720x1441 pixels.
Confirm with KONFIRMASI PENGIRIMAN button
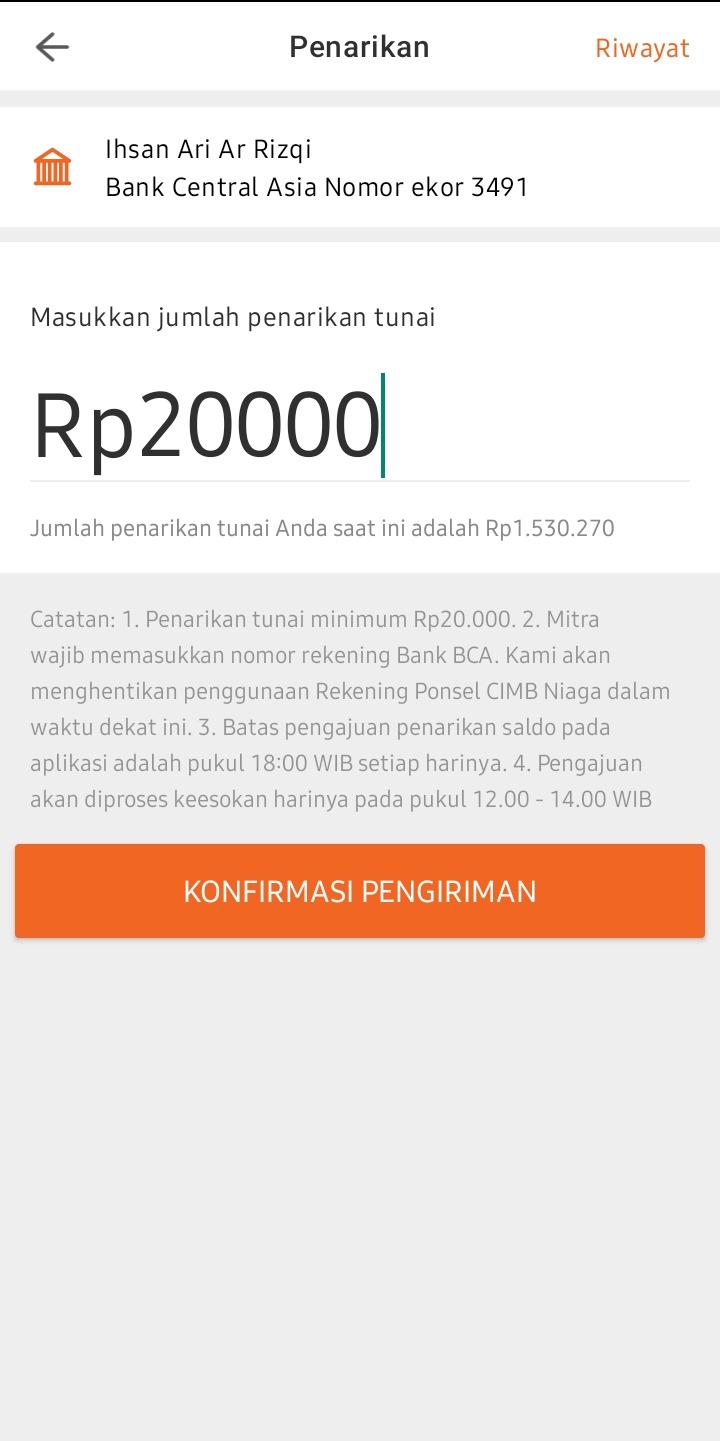pos(360,891)
